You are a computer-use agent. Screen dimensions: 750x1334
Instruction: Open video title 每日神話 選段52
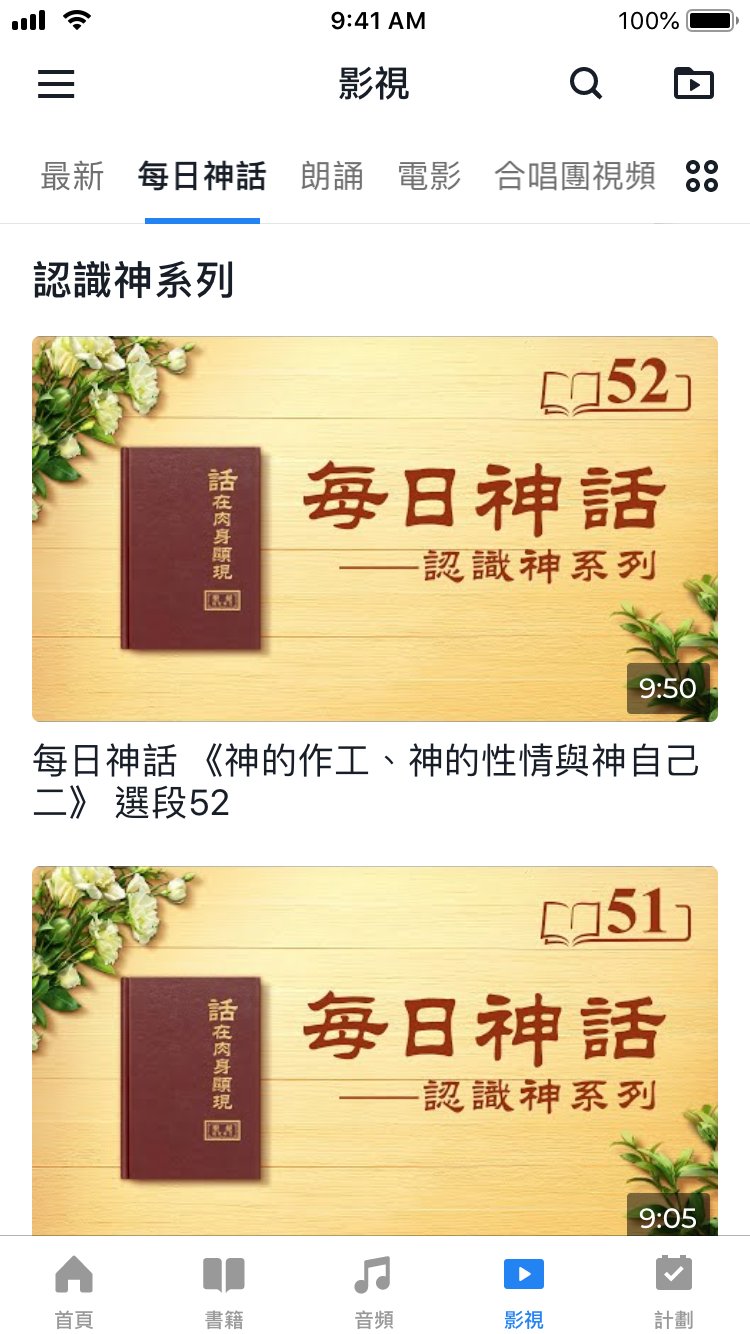366,781
